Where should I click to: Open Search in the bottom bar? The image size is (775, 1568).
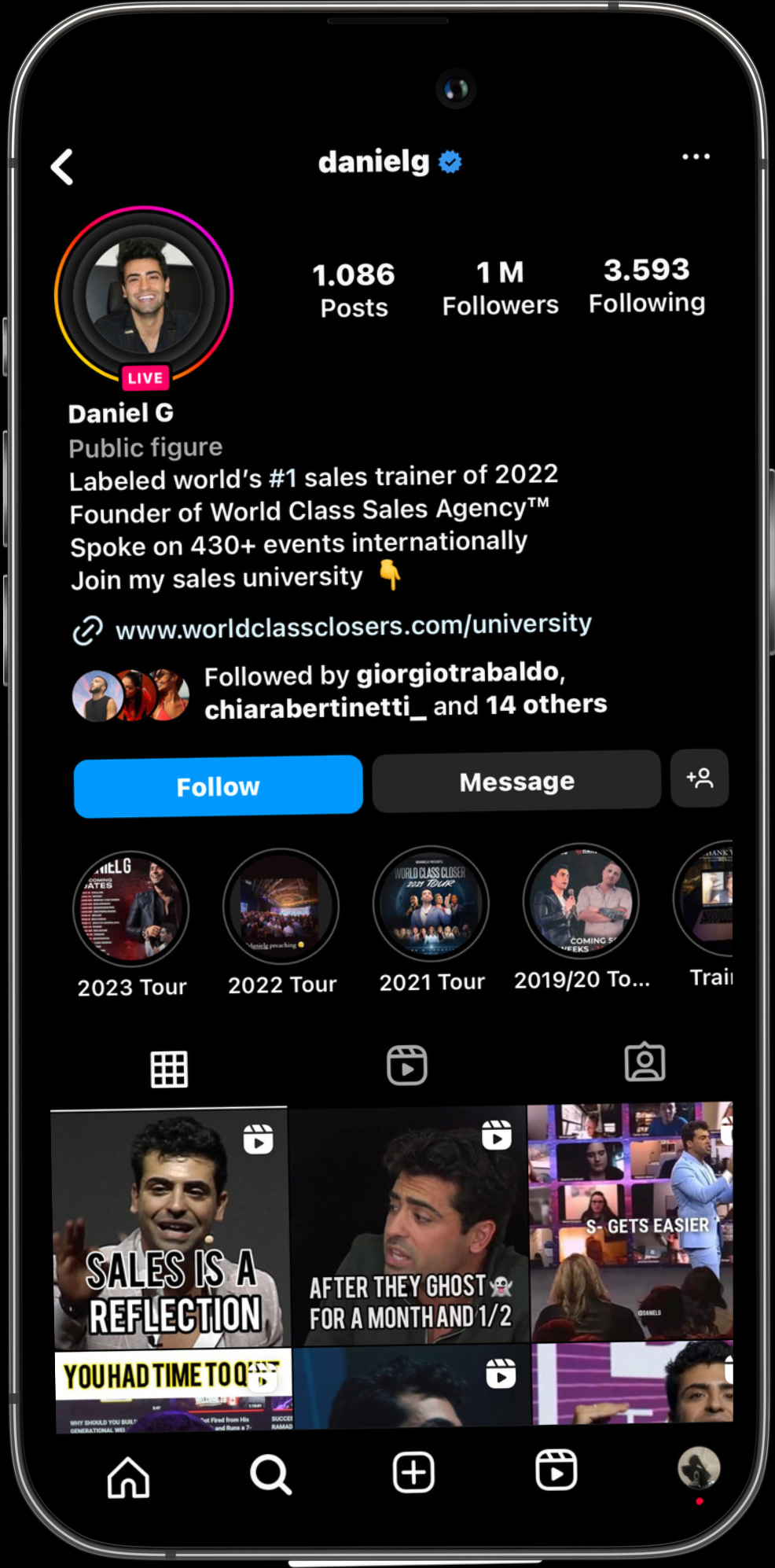coord(270,1474)
